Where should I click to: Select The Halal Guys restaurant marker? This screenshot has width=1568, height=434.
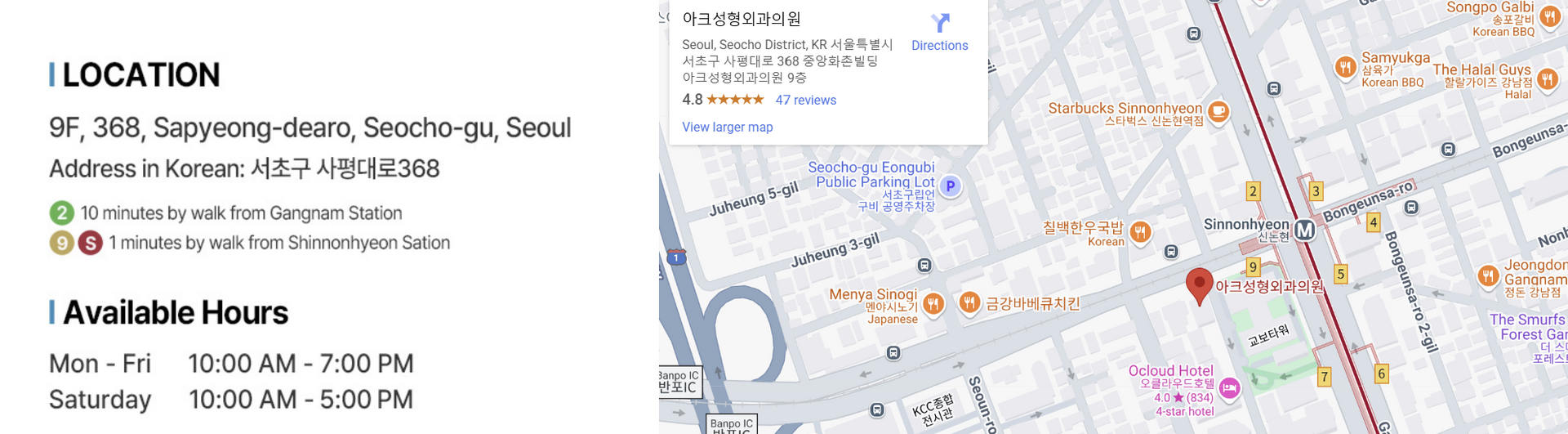point(1547,79)
